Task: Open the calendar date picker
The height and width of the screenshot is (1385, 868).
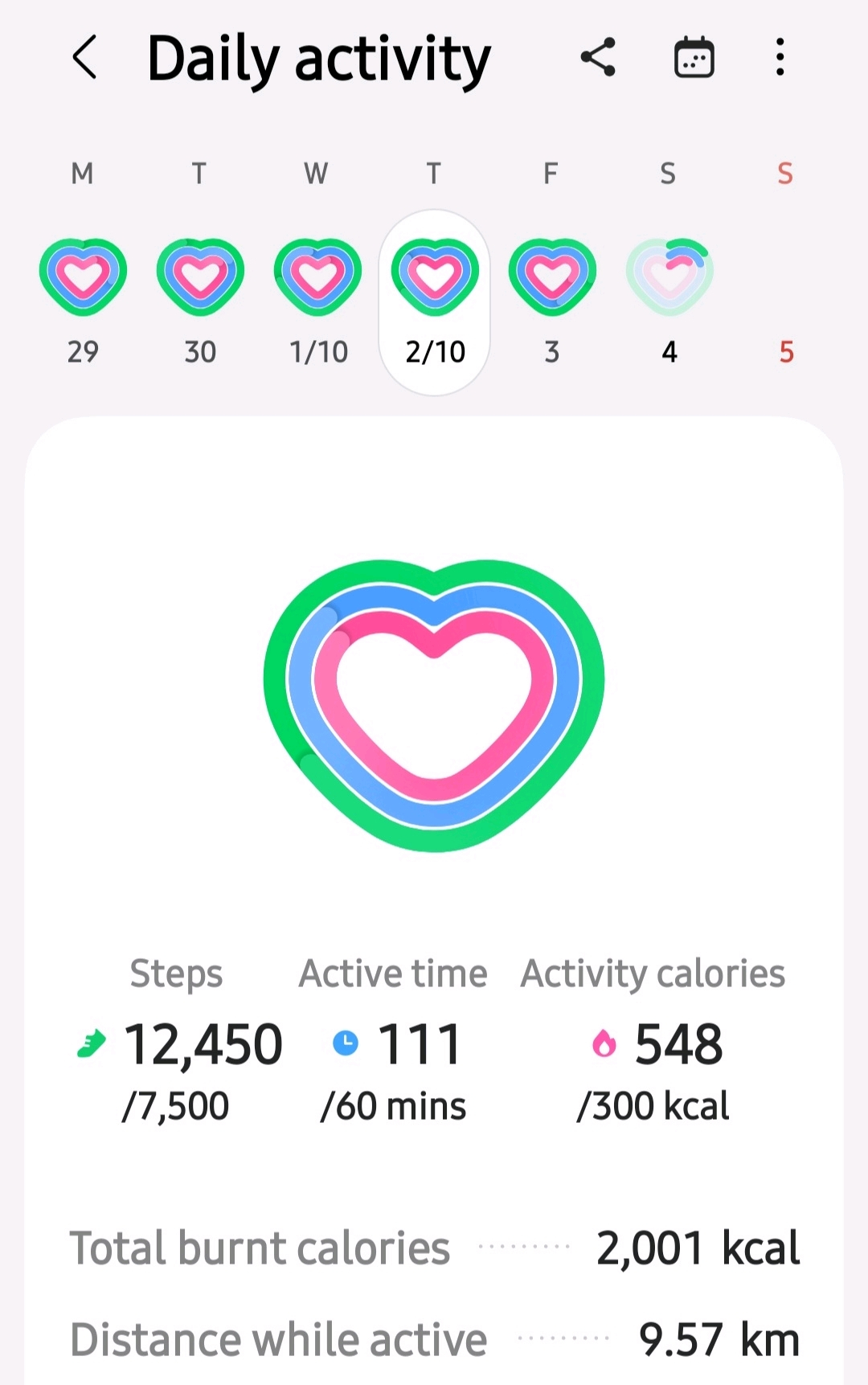Action: pos(694,58)
